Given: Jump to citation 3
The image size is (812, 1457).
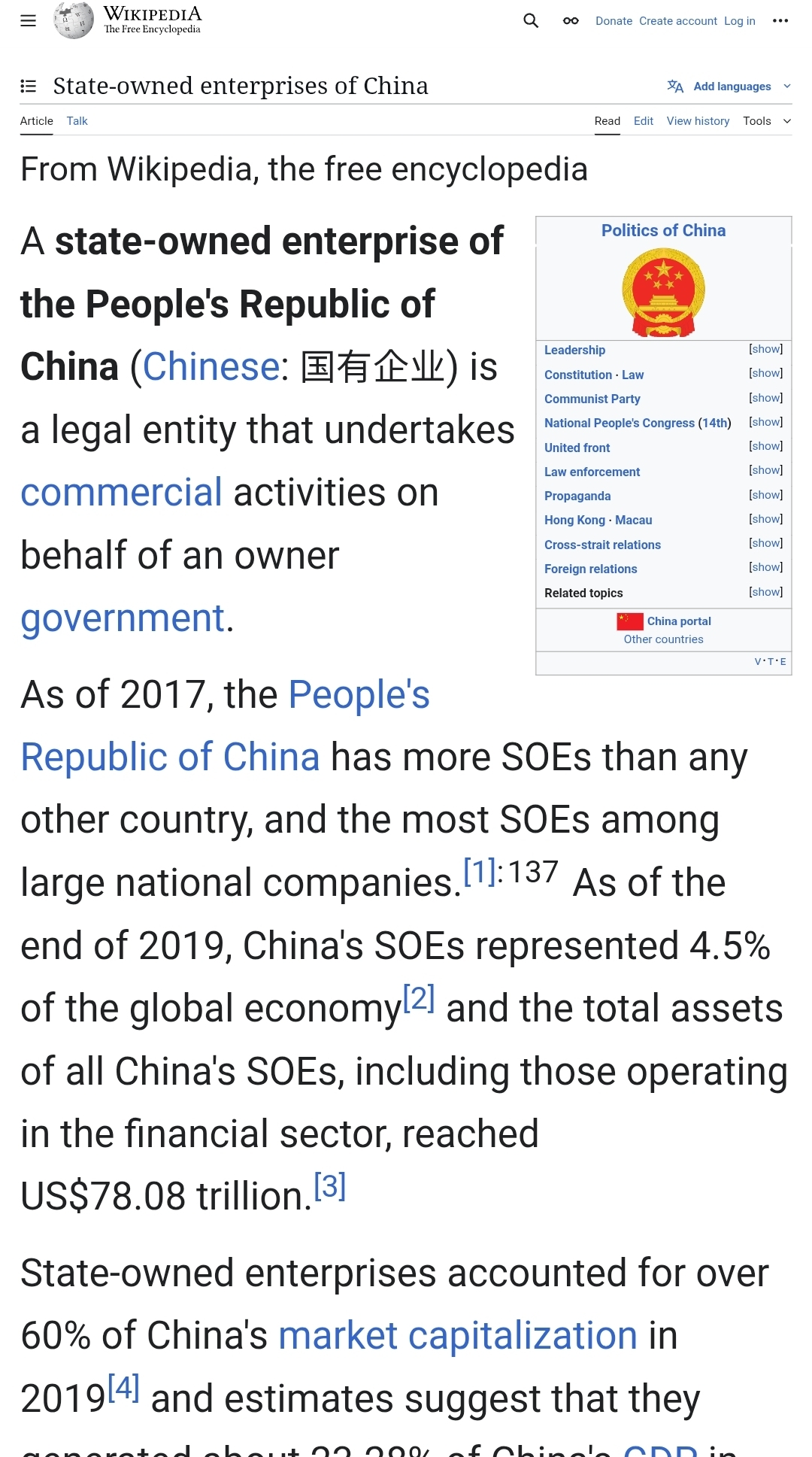Looking at the screenshot, I should [x=329, y=1186].
